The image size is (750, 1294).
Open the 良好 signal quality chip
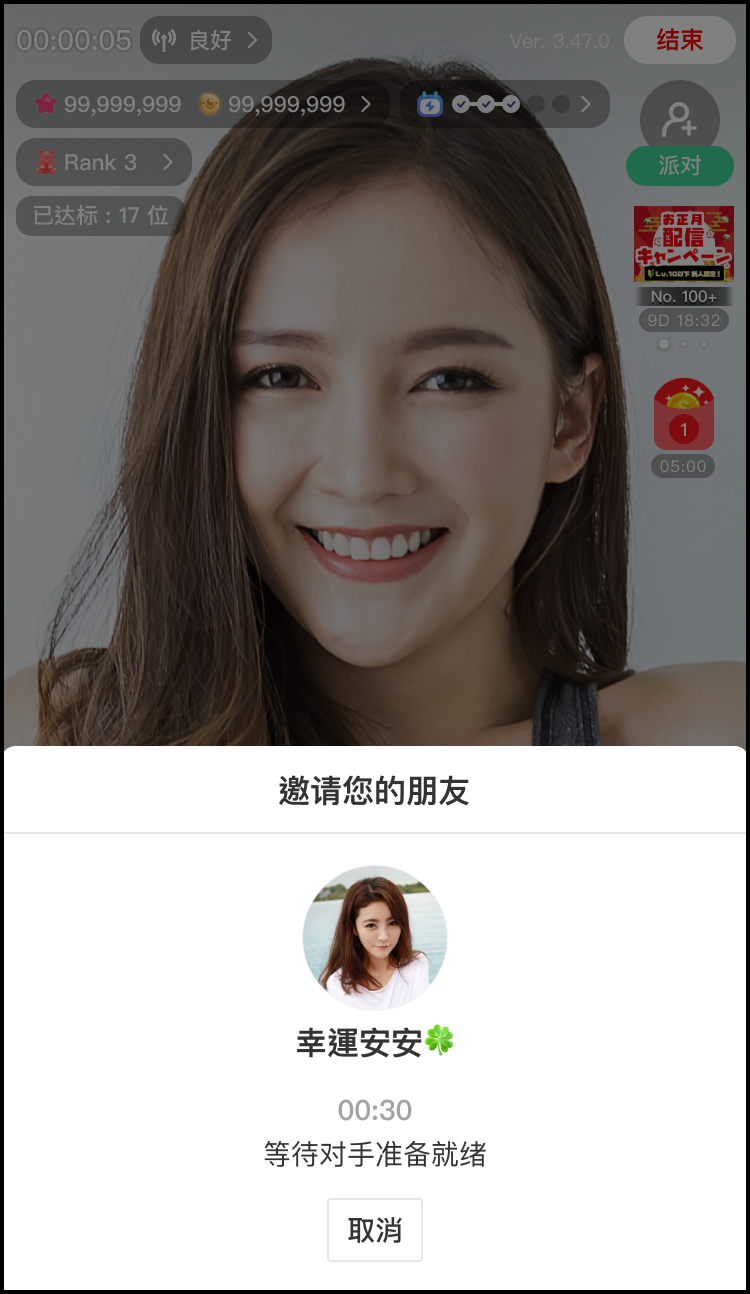pos(205,40)
